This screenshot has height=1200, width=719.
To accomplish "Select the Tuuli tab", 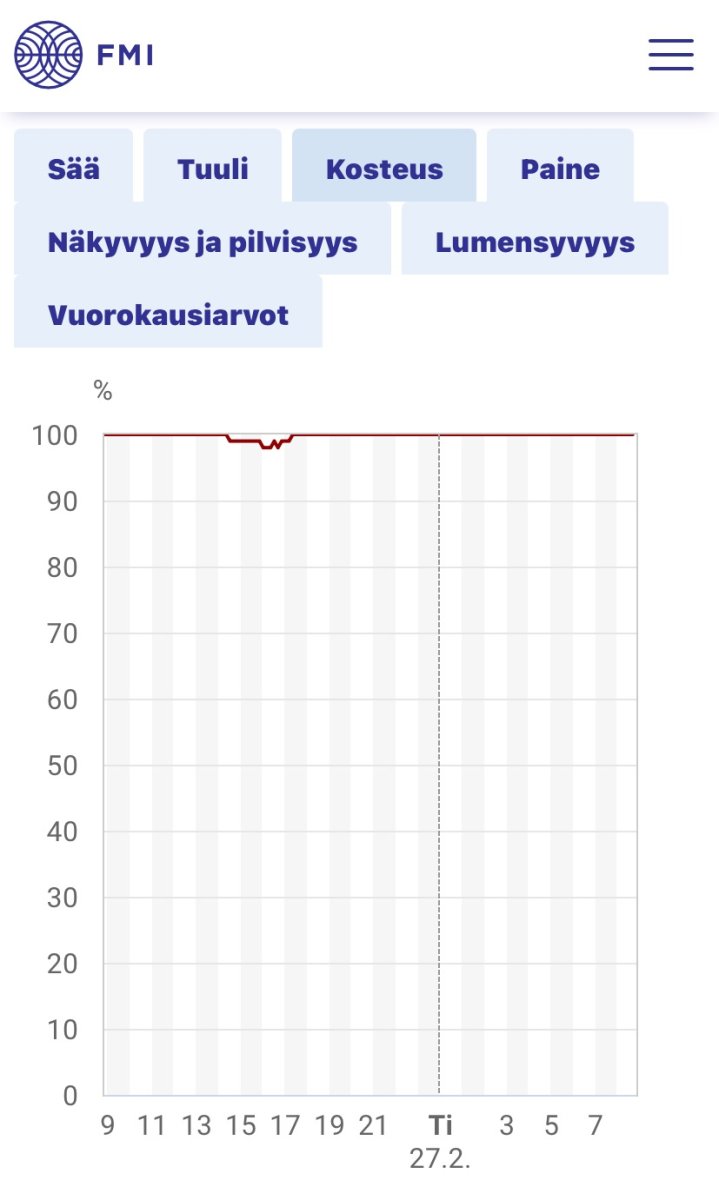I will click(x=213, y=168).
